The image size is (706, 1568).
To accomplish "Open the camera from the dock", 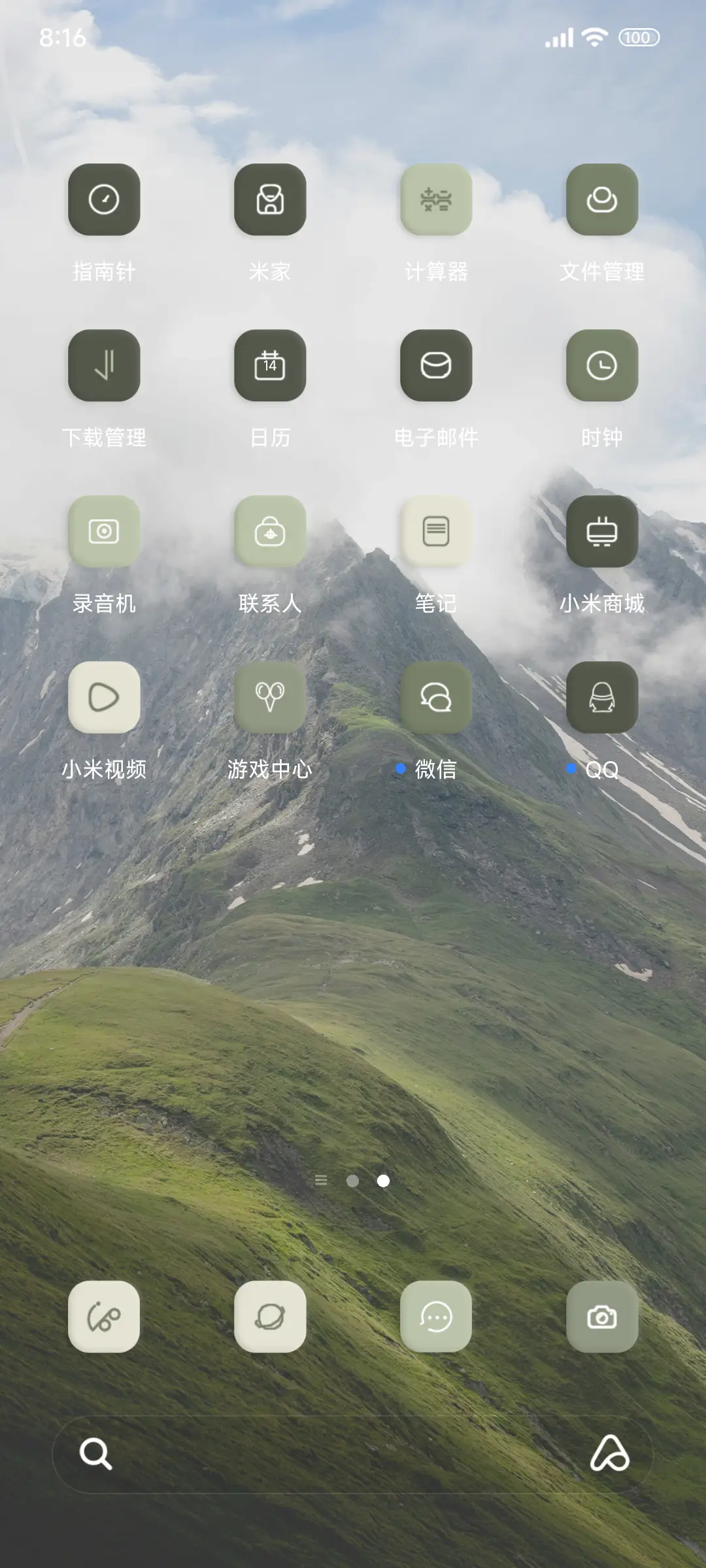I will (603, 1316).
